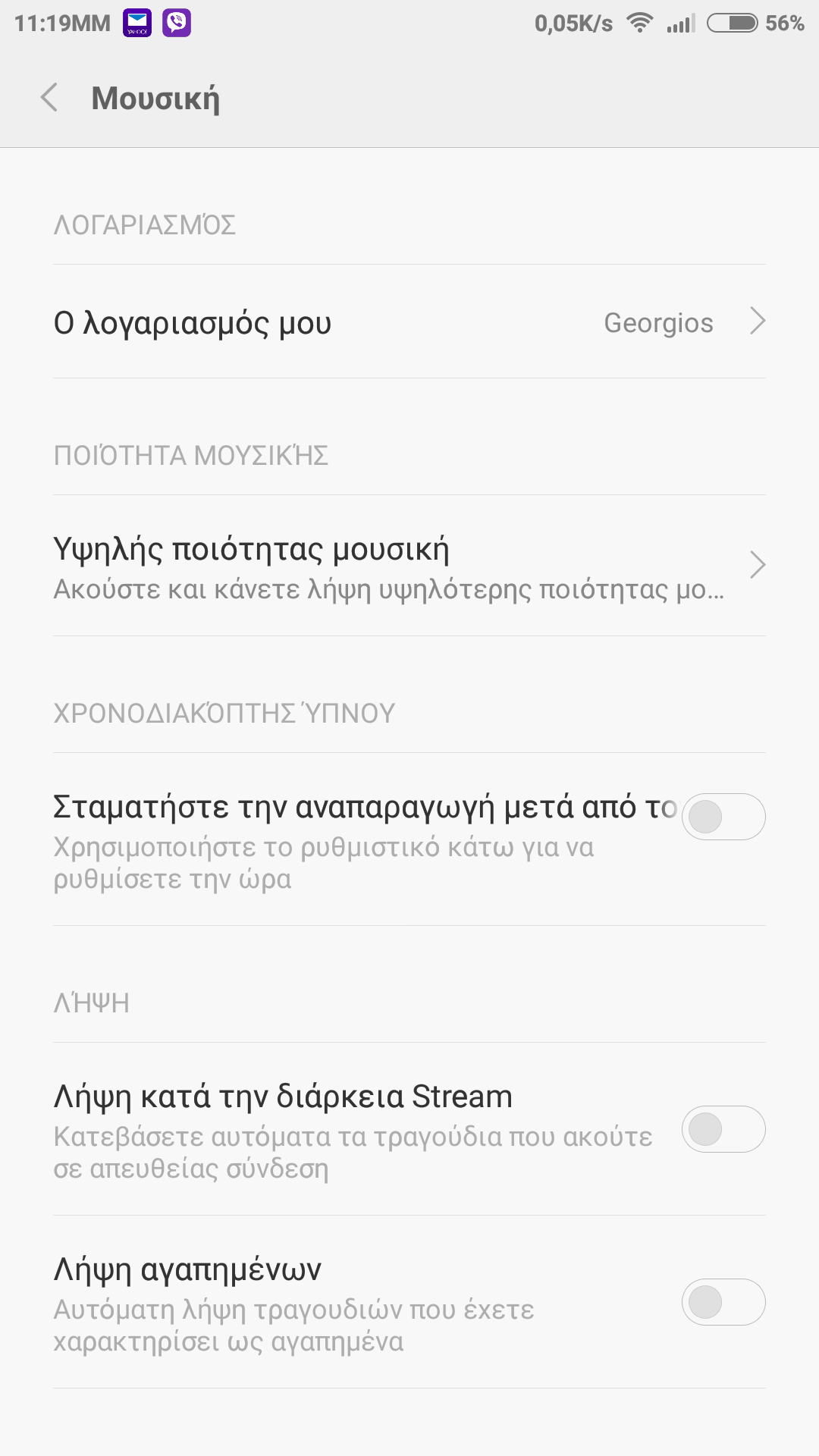The image size is (819, 1456).
Task: Turn on Λήψη κατά την διάρκεια Stream
Action: click(x=723, y=1129)
